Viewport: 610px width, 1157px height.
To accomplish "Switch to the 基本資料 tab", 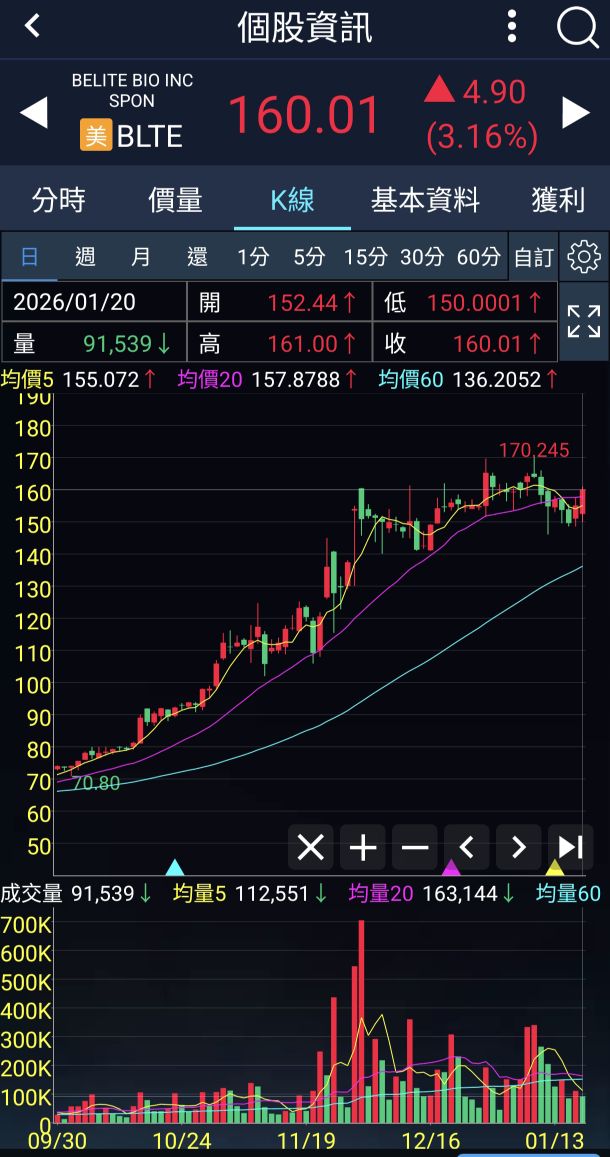I will [425, 199].
